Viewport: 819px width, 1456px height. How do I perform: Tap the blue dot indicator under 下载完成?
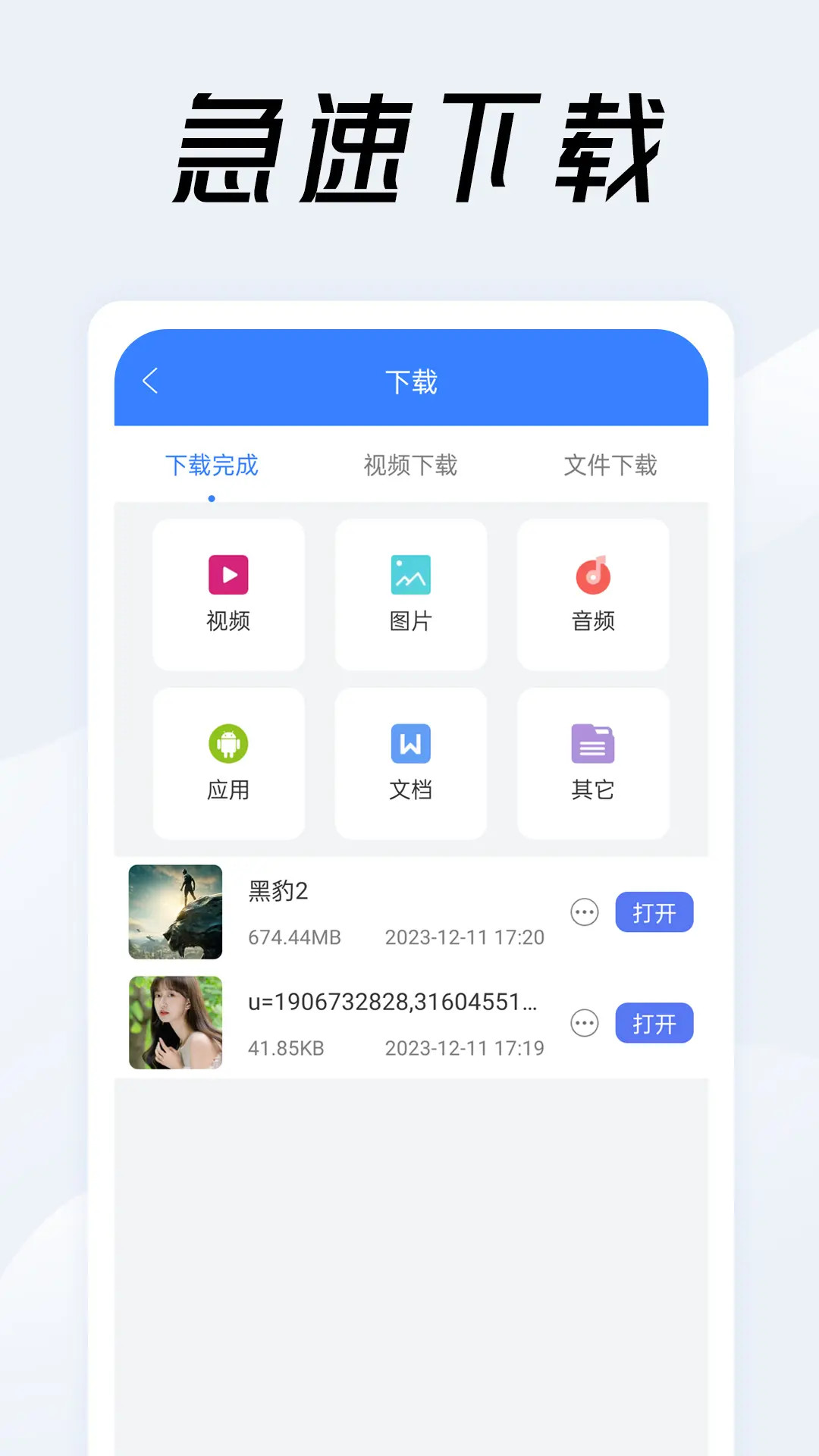point(211,497)
